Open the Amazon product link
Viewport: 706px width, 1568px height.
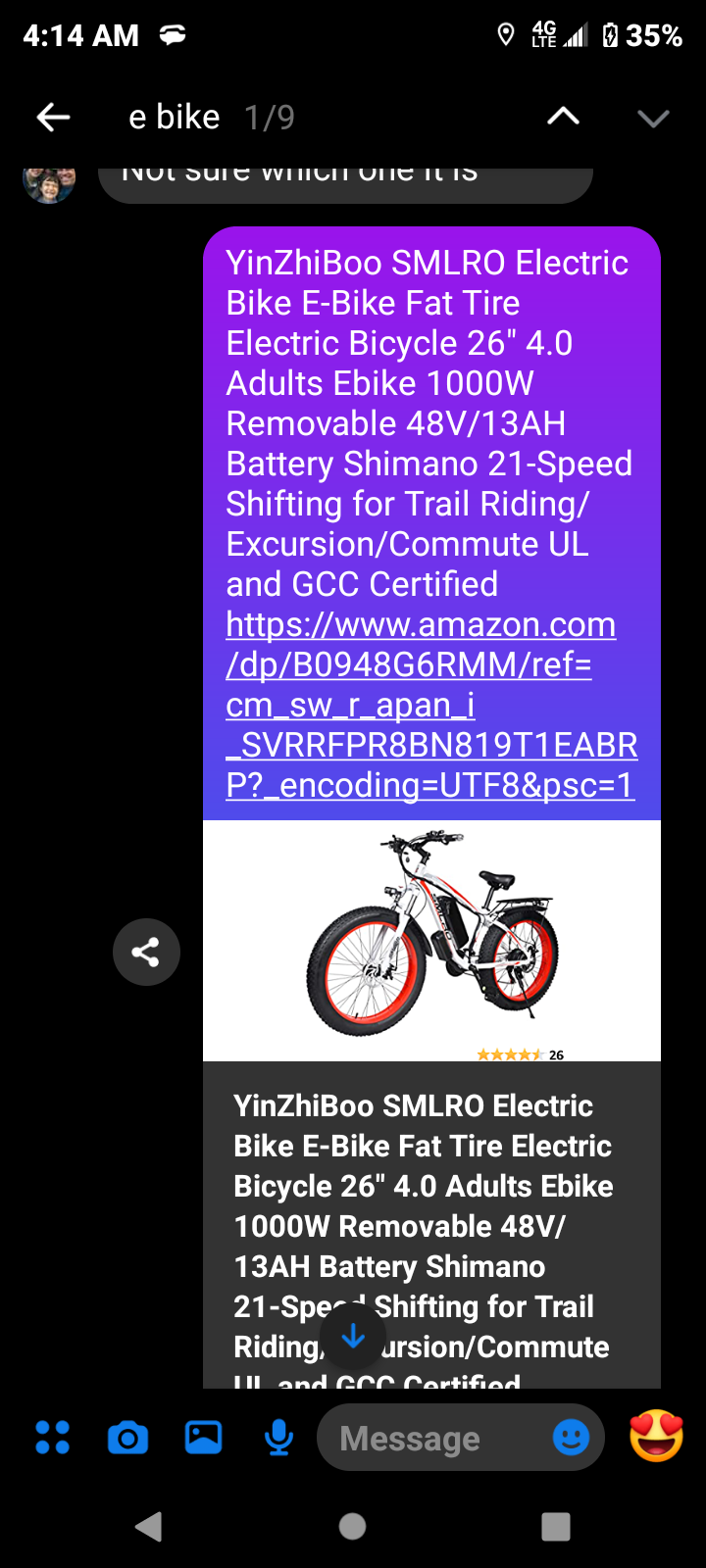(422, 704)
